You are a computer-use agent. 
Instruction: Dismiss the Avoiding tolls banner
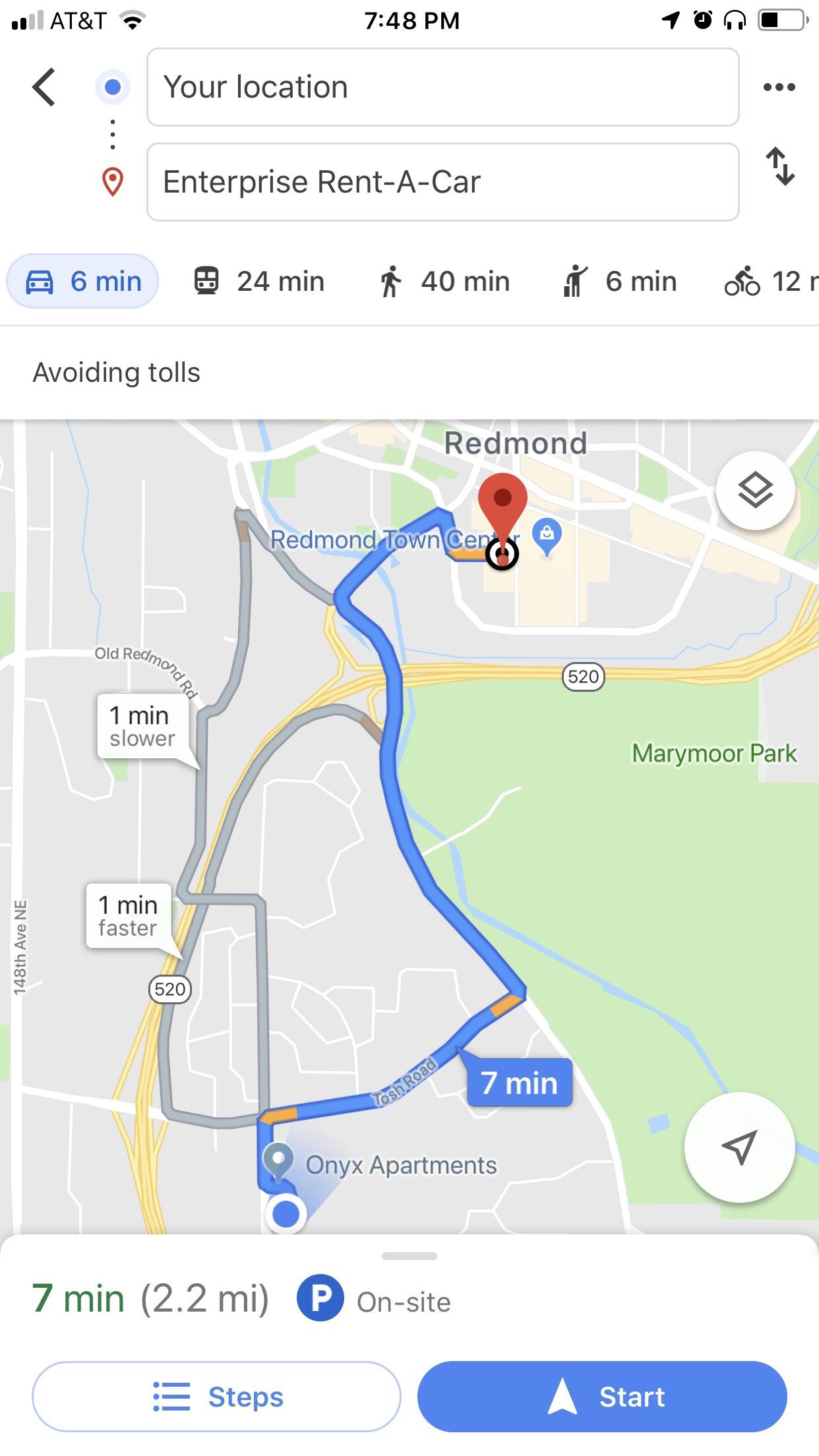click(x=117, y=371)
